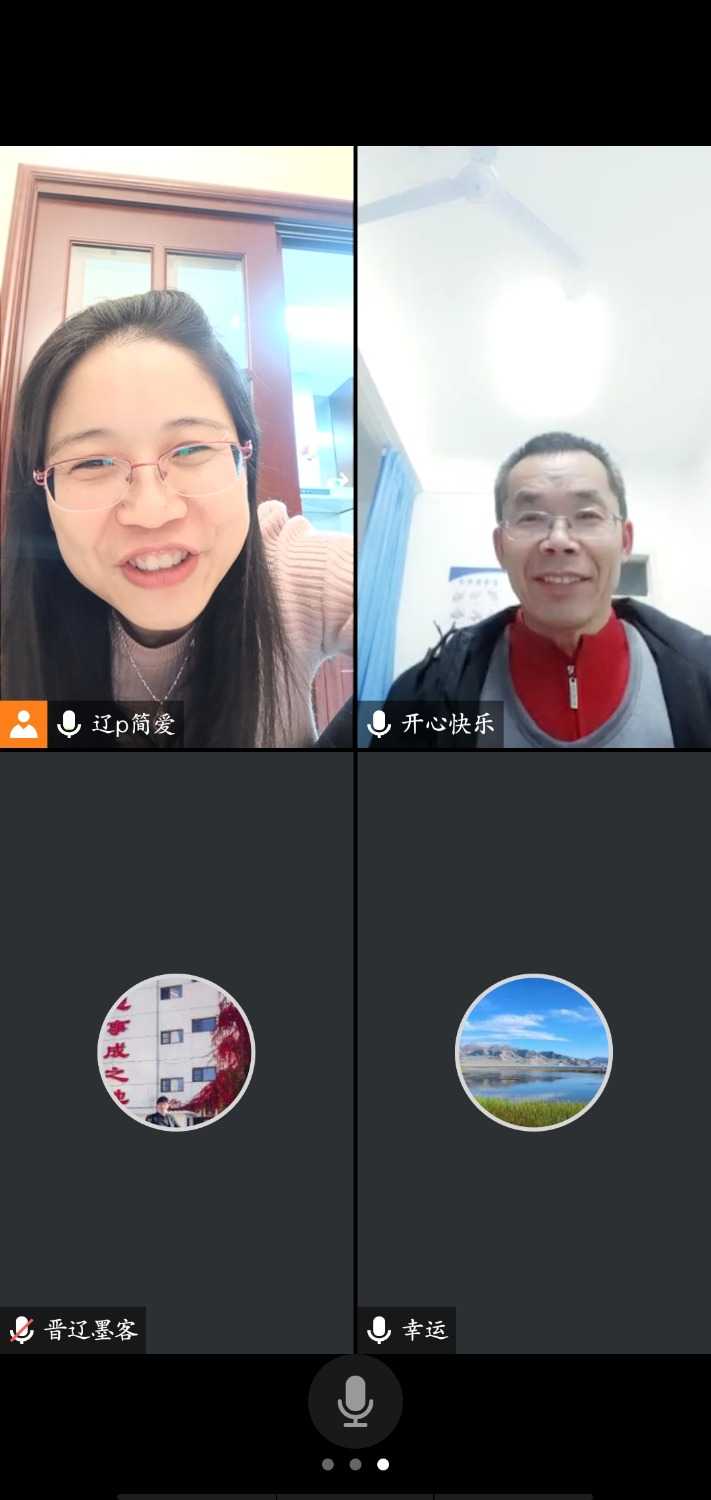Jump to the first page indicator dot
Viewport: 711px width, 1500px height.
pos(328,1464)
